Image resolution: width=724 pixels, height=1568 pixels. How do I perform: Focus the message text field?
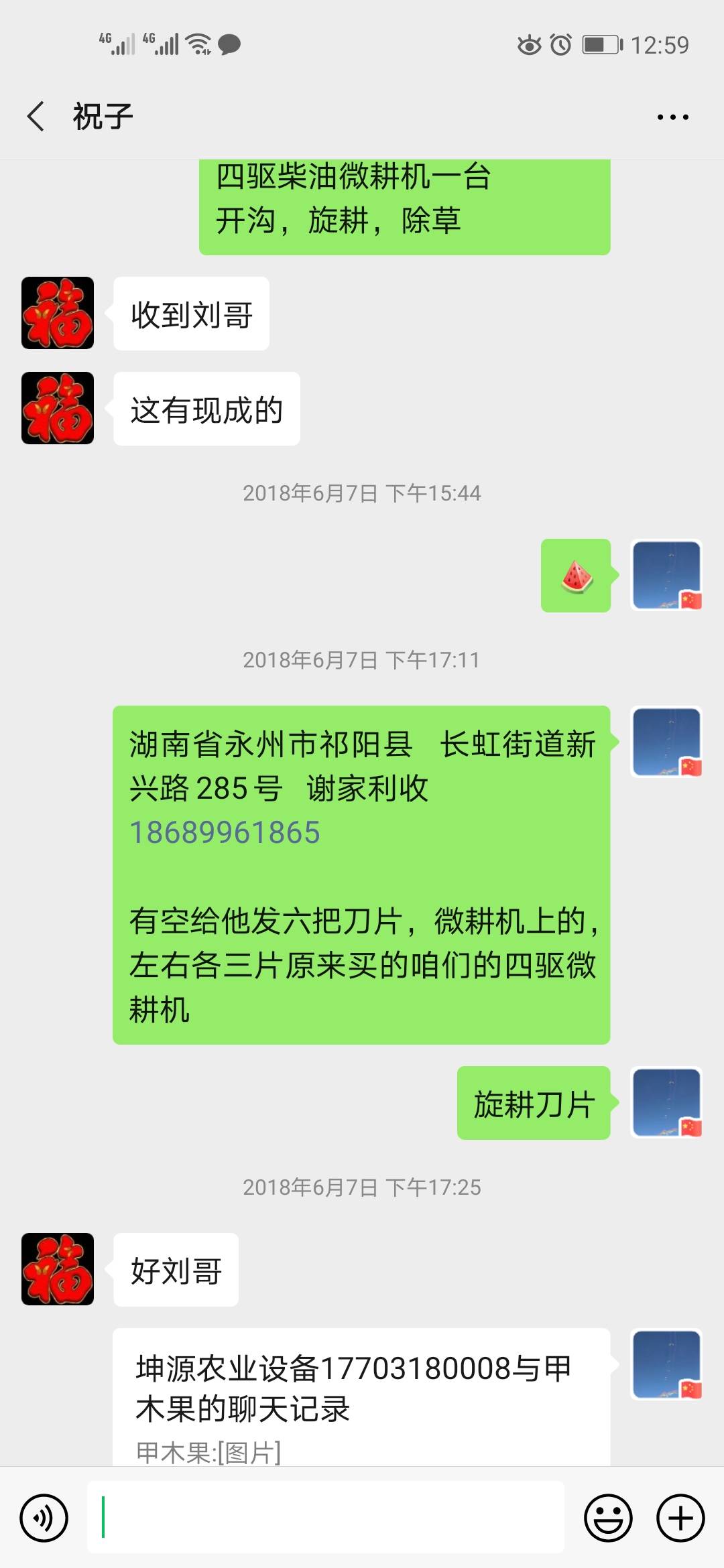[x=326, y=1517]
